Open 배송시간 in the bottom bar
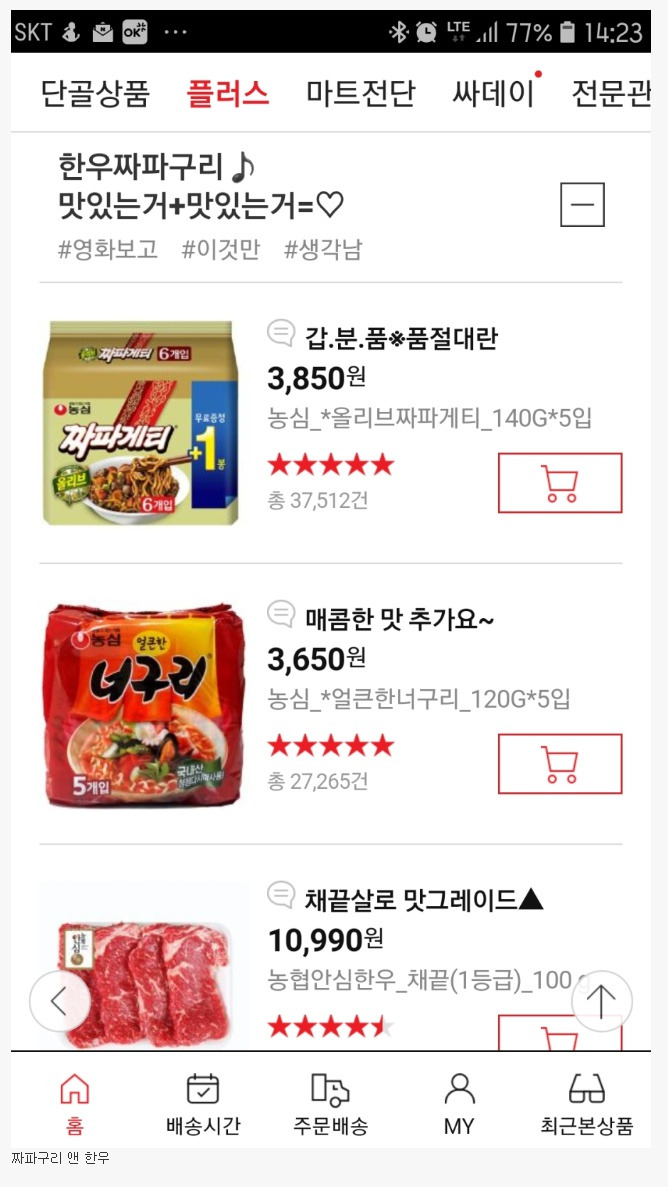668x1187 pixels. point(203,1104)
